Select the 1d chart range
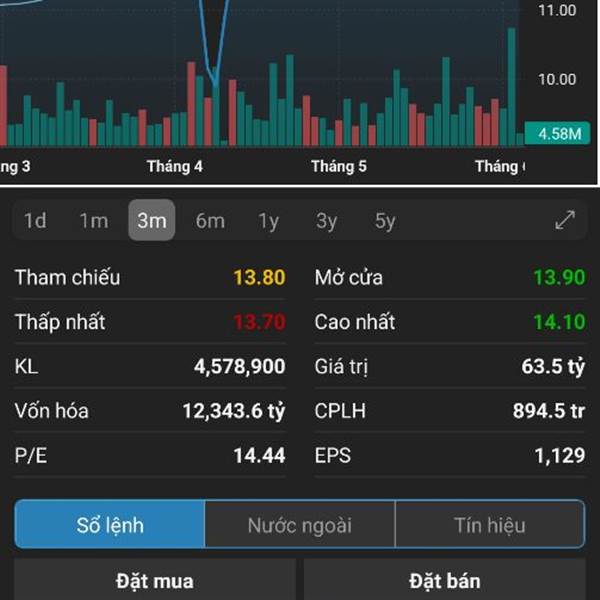The width and height of the screenshot is (600, 600). pyautogui.click(x=35, y=221)
